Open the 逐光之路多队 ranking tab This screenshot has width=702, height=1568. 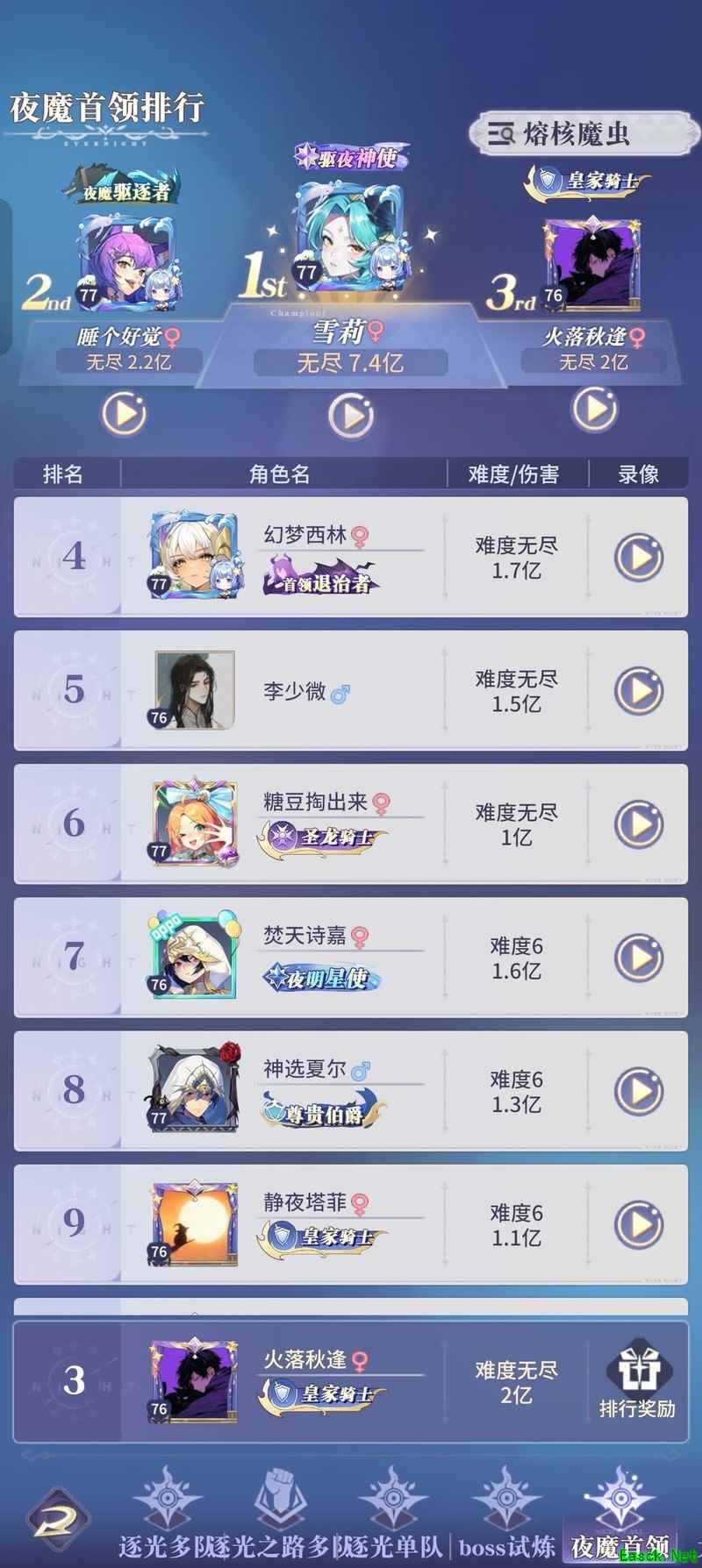pos(281,1517)
